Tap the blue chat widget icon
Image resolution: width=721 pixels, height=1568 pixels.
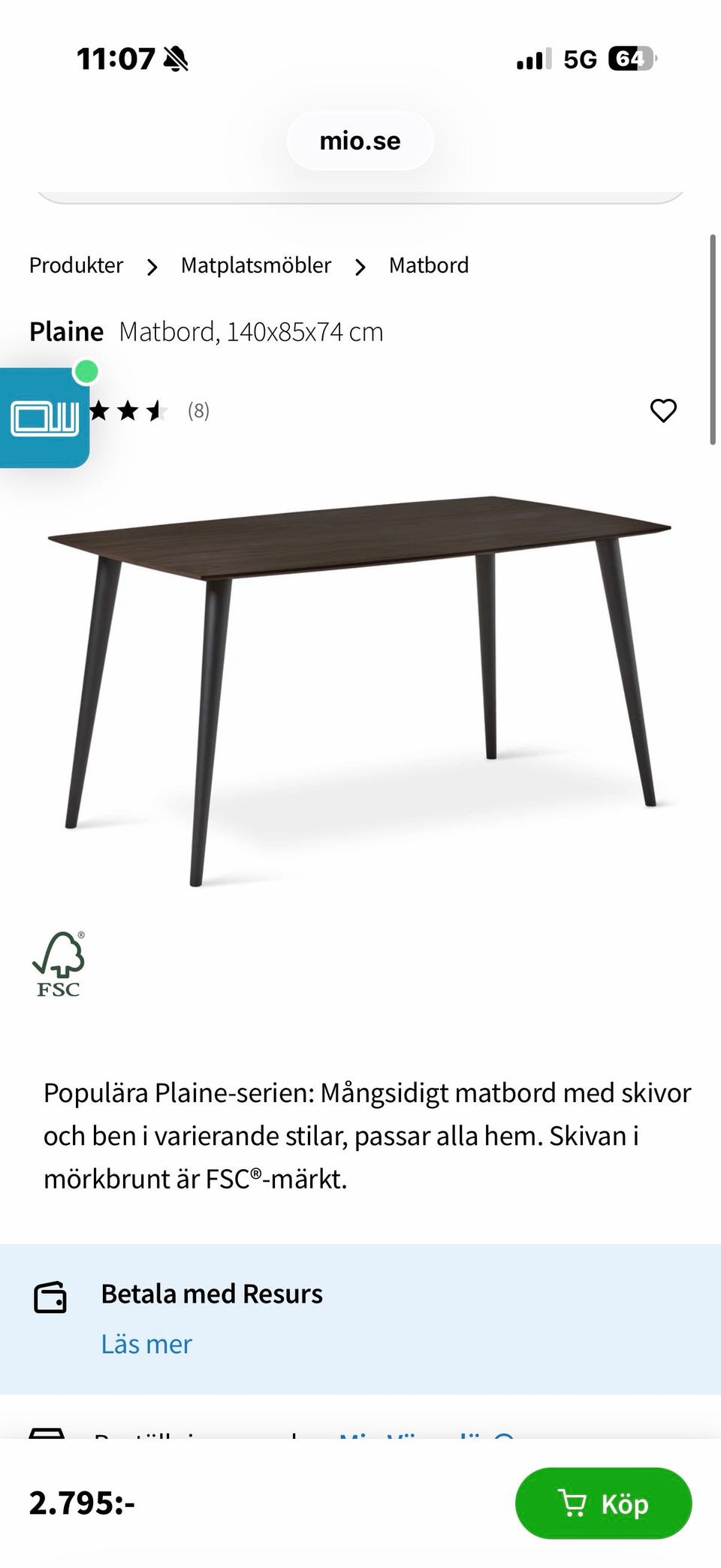[x=44, y=417]
